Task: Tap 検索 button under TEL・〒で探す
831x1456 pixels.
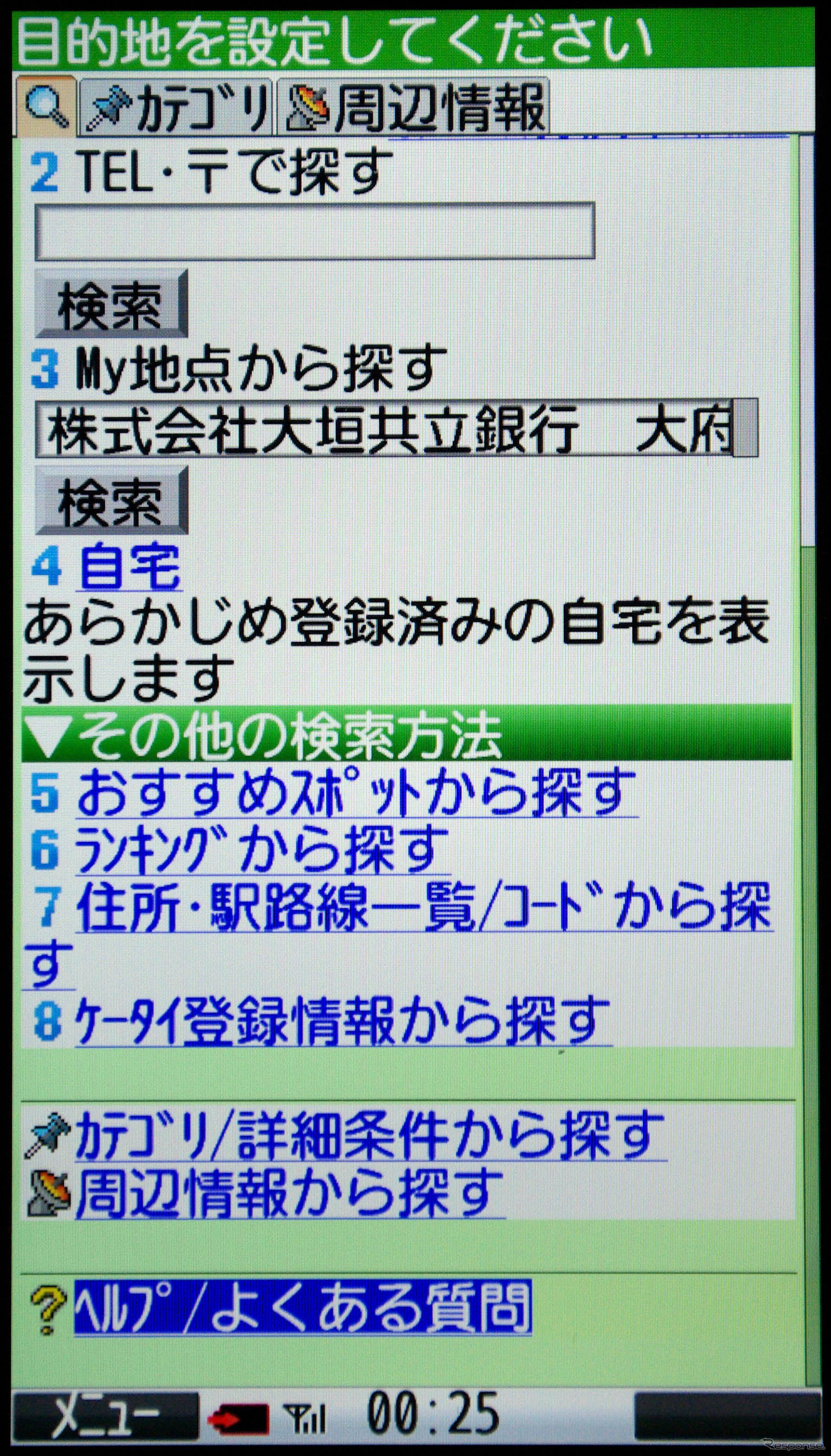Action: point(111,303)
